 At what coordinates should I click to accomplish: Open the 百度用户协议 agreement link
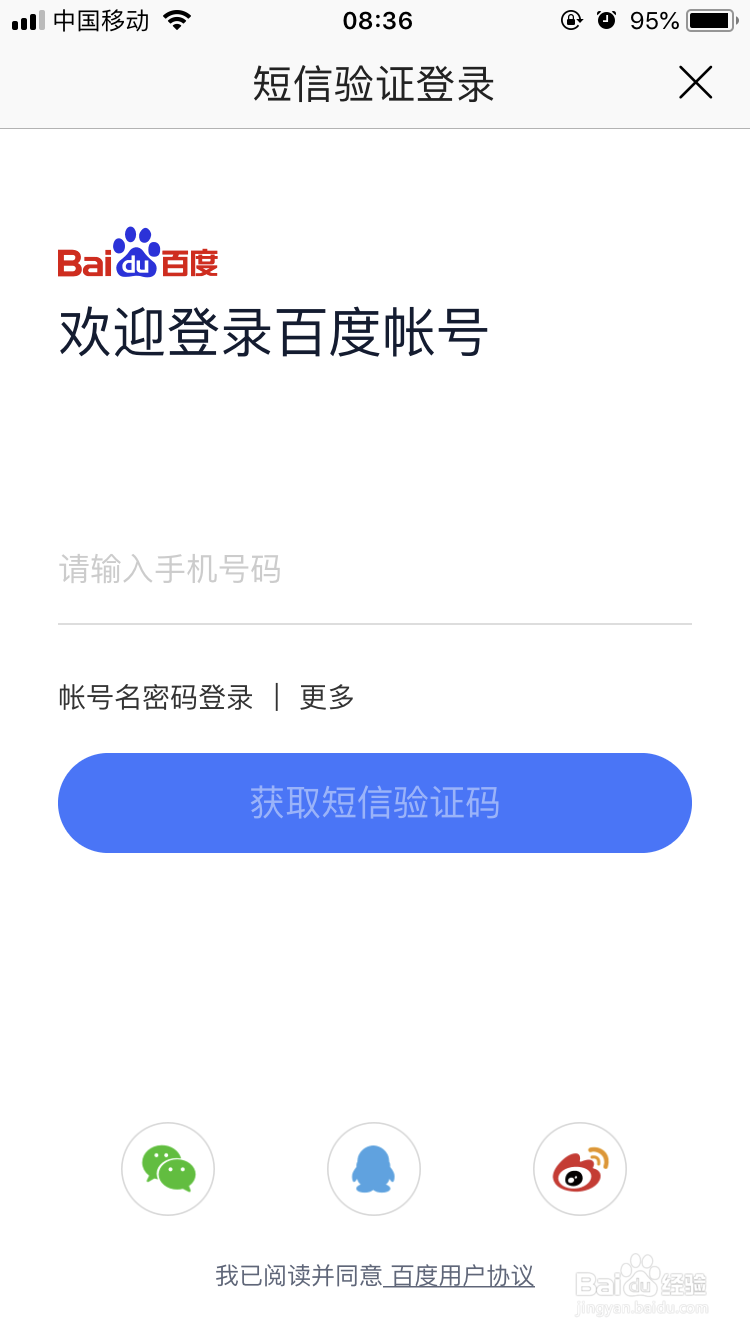pos(462,1276)
